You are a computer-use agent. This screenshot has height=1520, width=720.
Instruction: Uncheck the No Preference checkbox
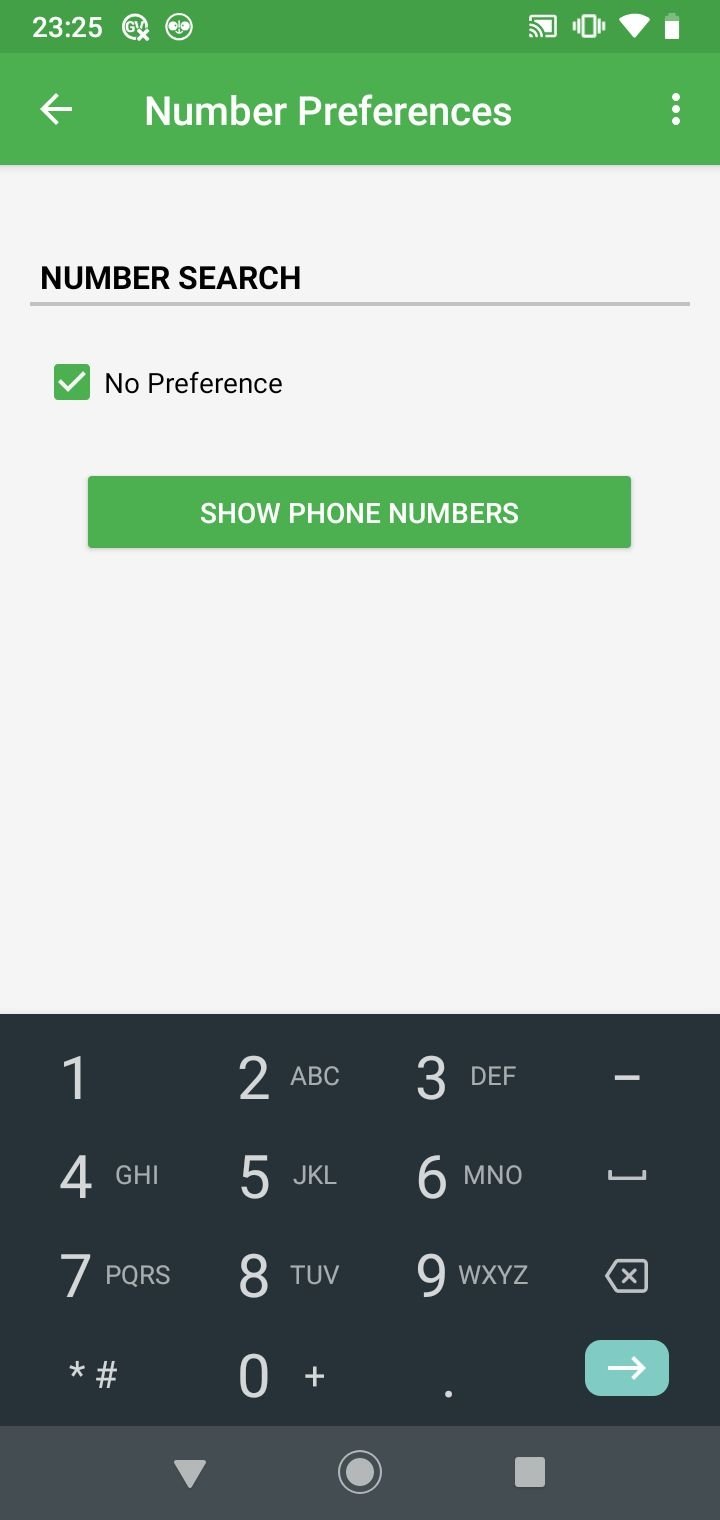[72, 383]
